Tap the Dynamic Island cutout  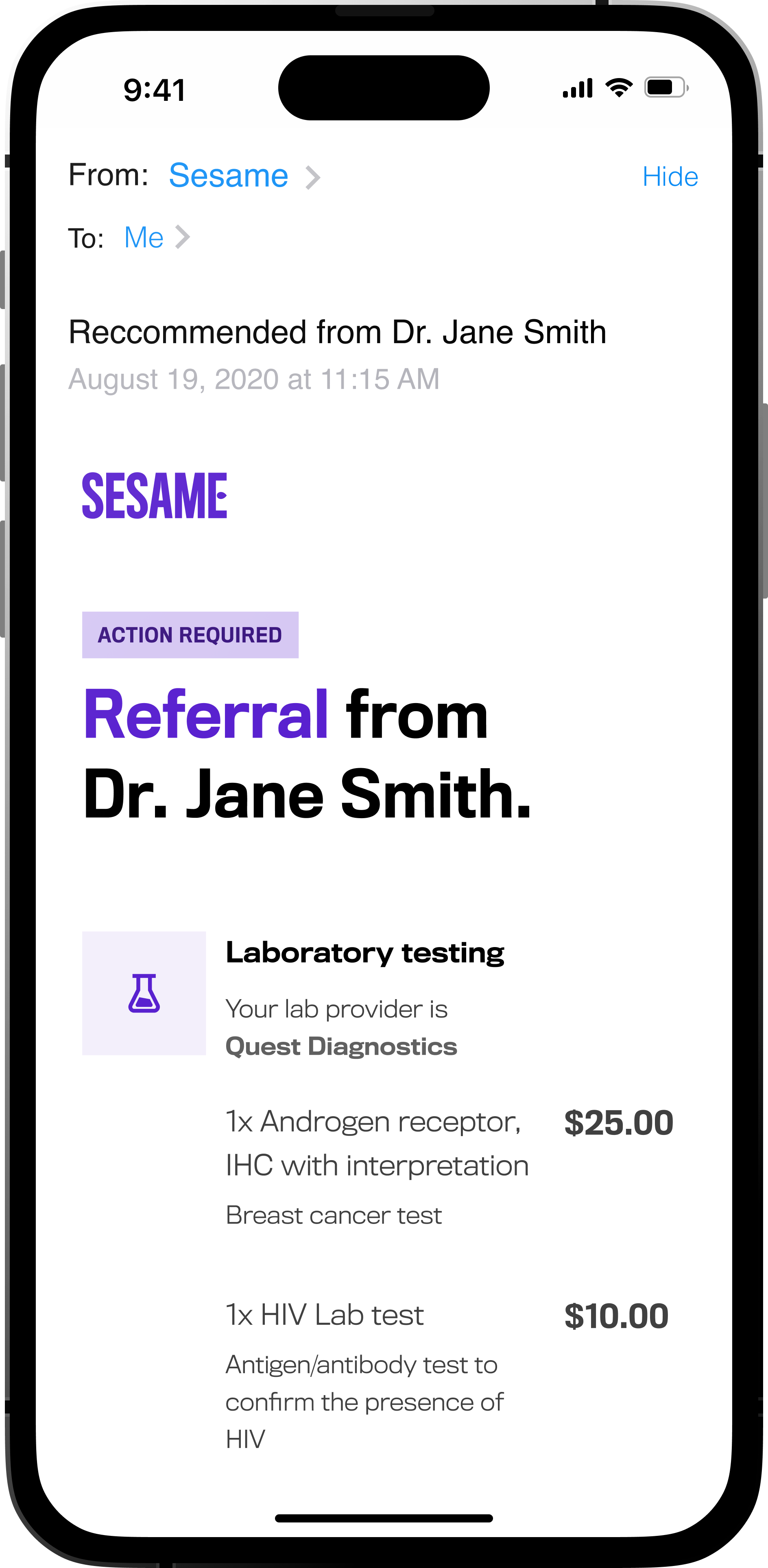384,87
